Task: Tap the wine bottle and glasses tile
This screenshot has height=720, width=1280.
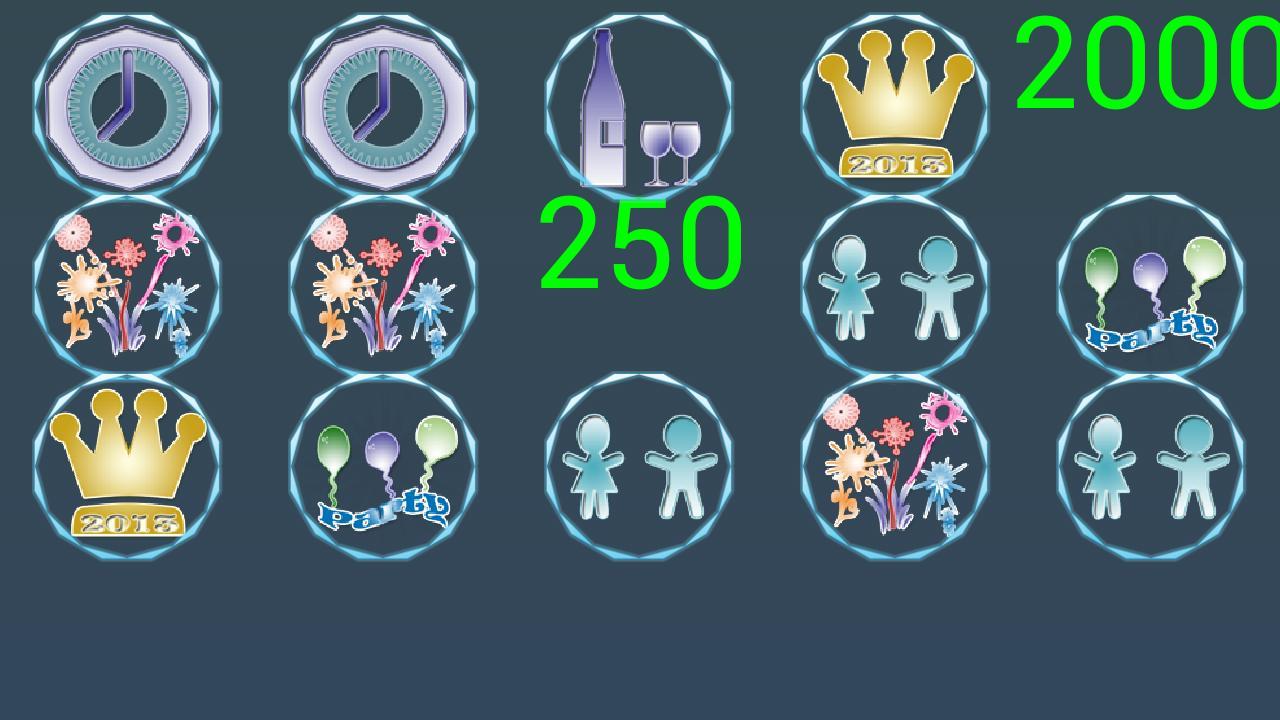Action: click(639, 105)
